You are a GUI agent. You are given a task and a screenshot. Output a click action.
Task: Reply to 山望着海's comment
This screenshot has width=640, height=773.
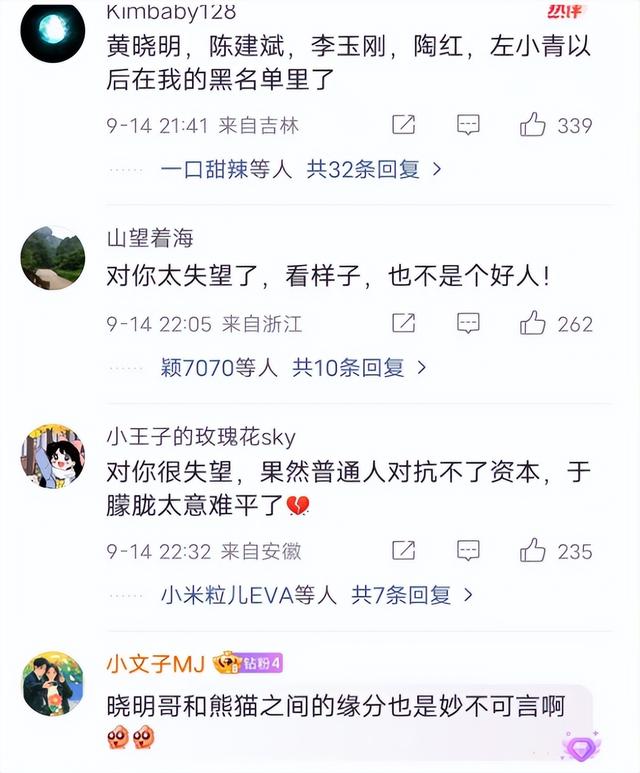tap(468, 323)
